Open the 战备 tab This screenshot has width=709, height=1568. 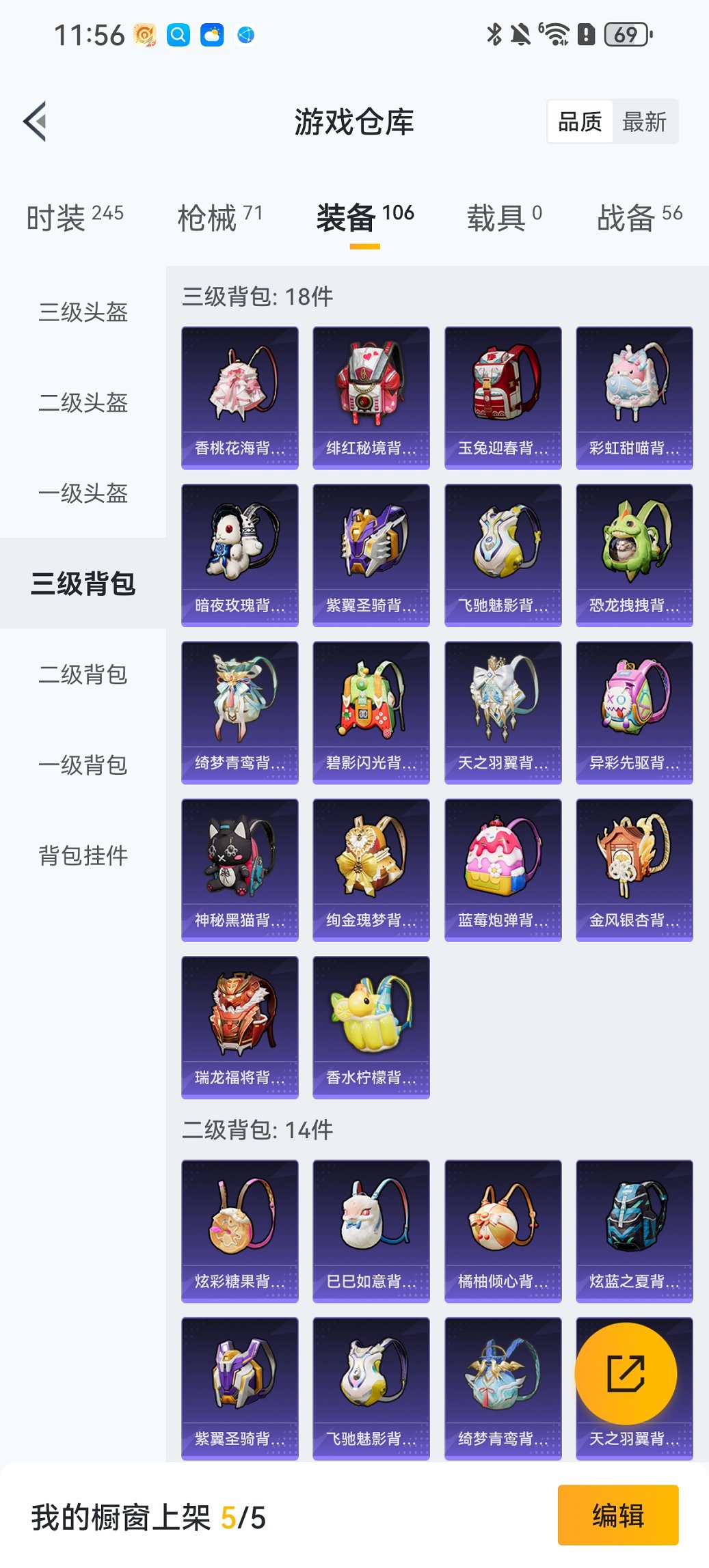[x=637, y=214]
